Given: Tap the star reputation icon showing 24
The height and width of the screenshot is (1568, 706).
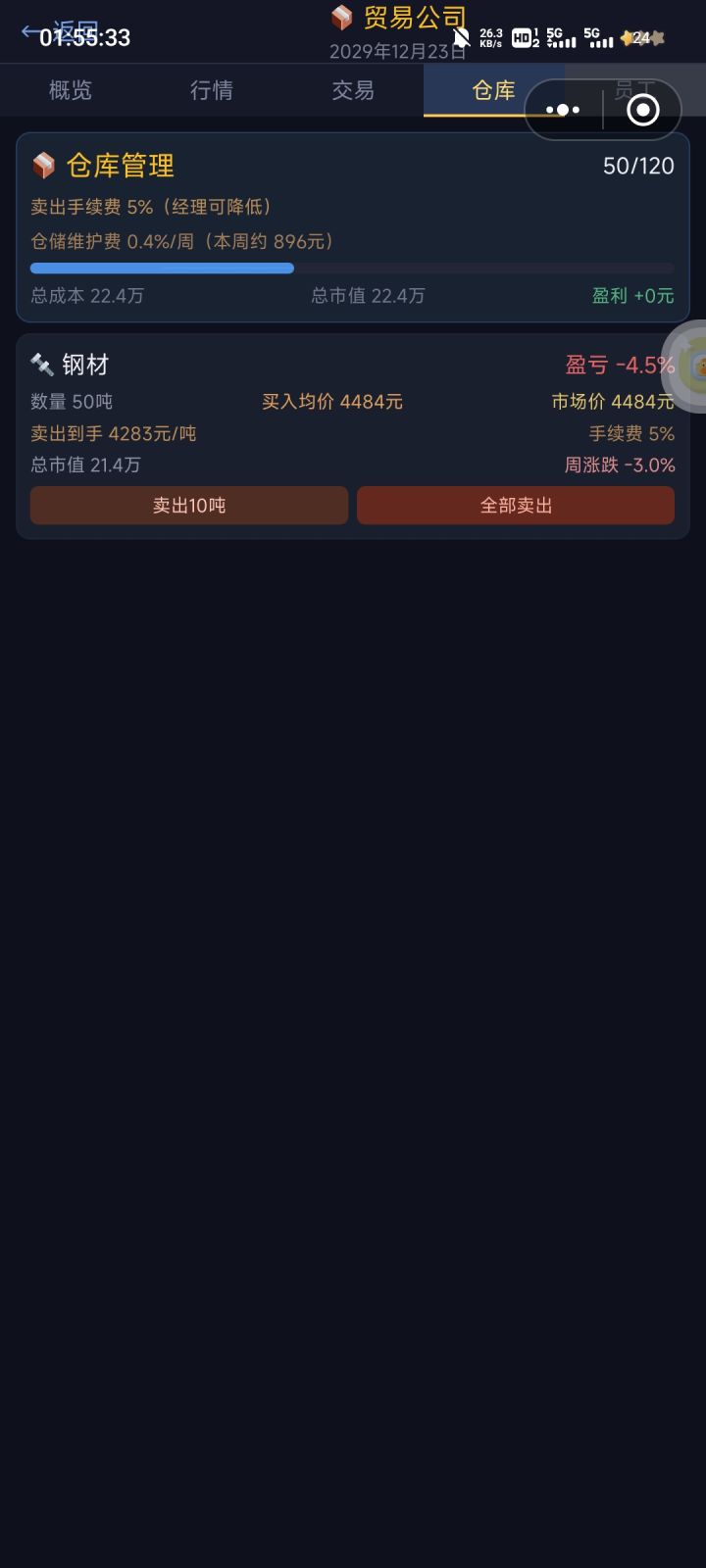Looking at the screenshot, I should tap(629, 37).
